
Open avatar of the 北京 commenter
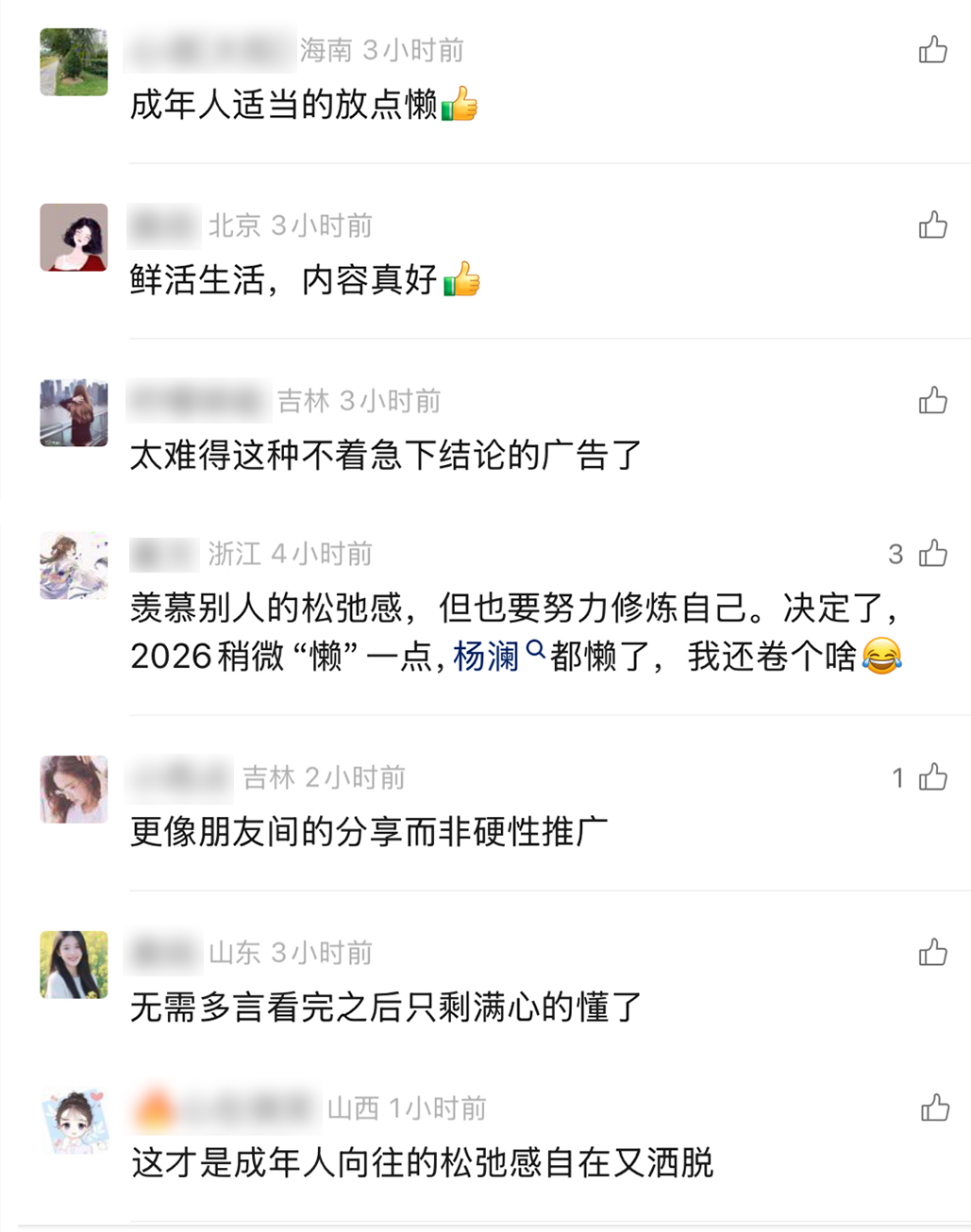point(74,238)
